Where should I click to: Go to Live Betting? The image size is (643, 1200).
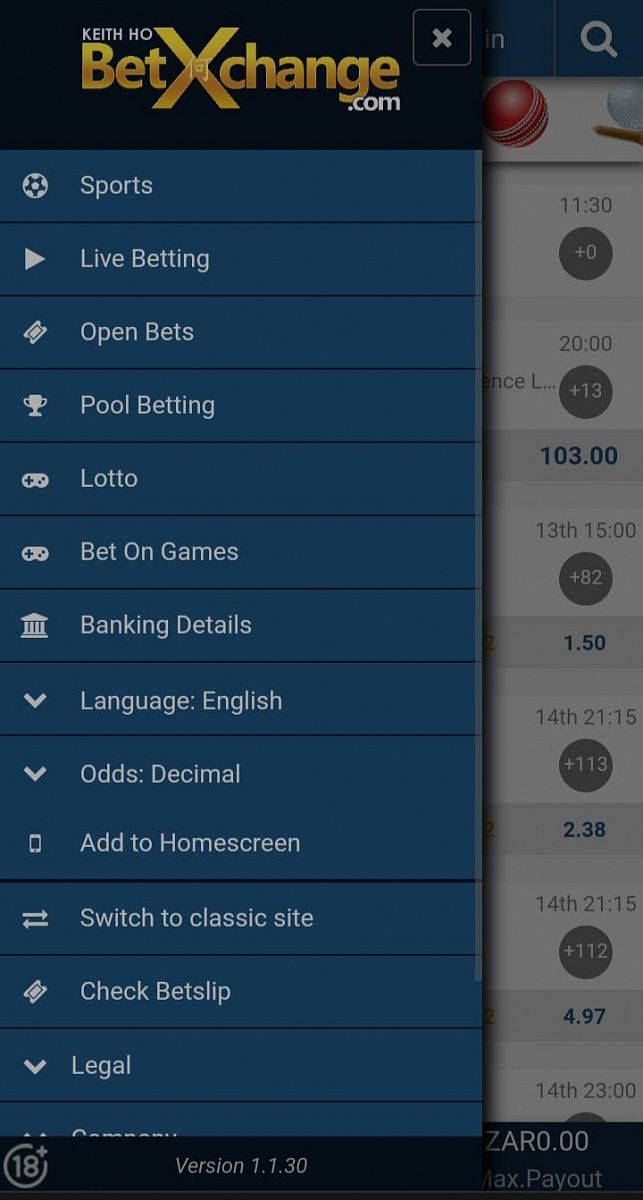pos(145,259)
